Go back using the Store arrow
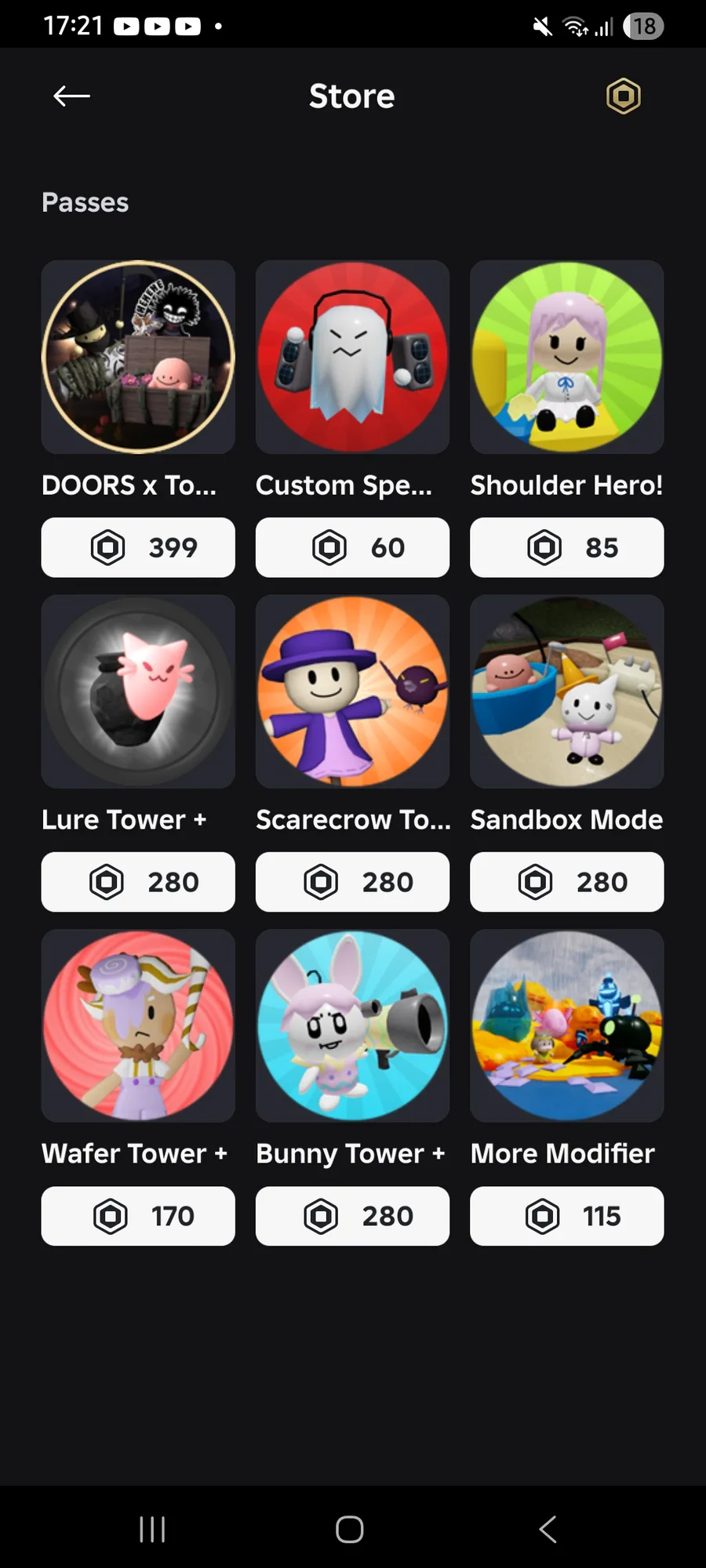 71,96
